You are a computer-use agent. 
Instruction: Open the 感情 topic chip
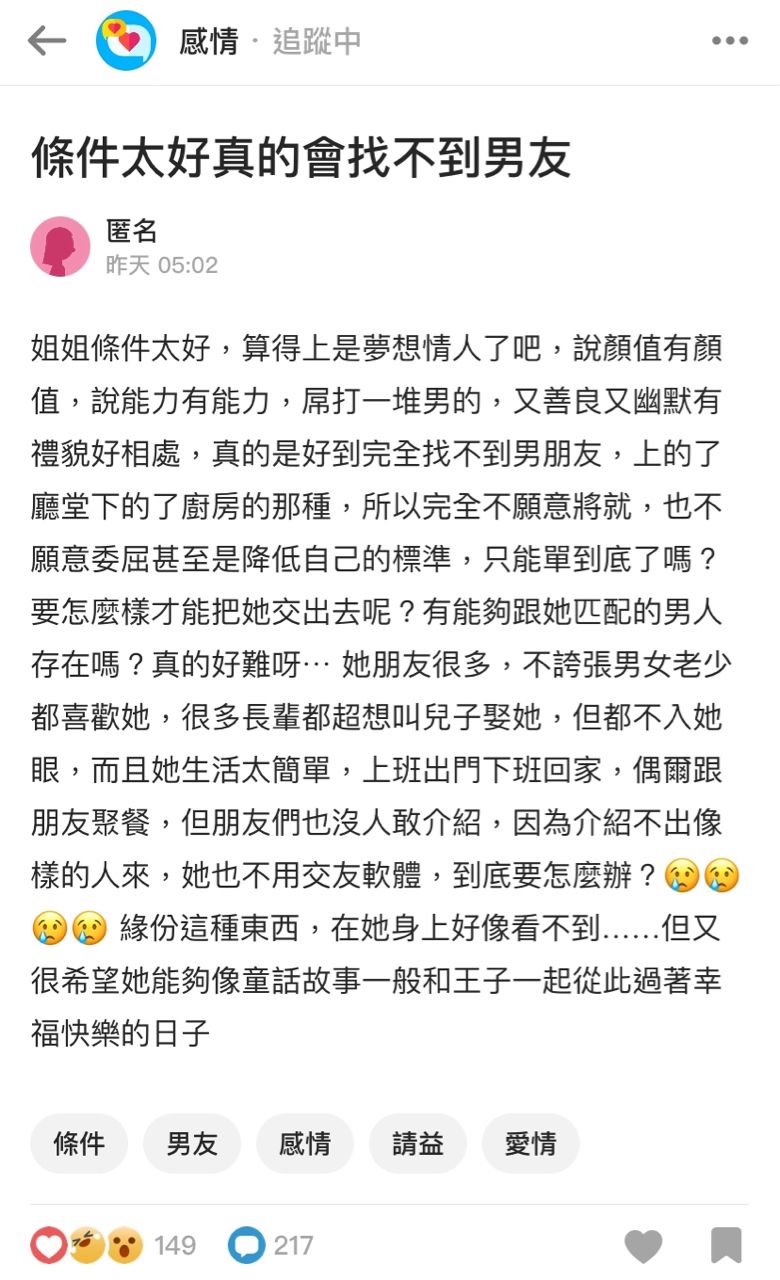(x=305, y=1144)
